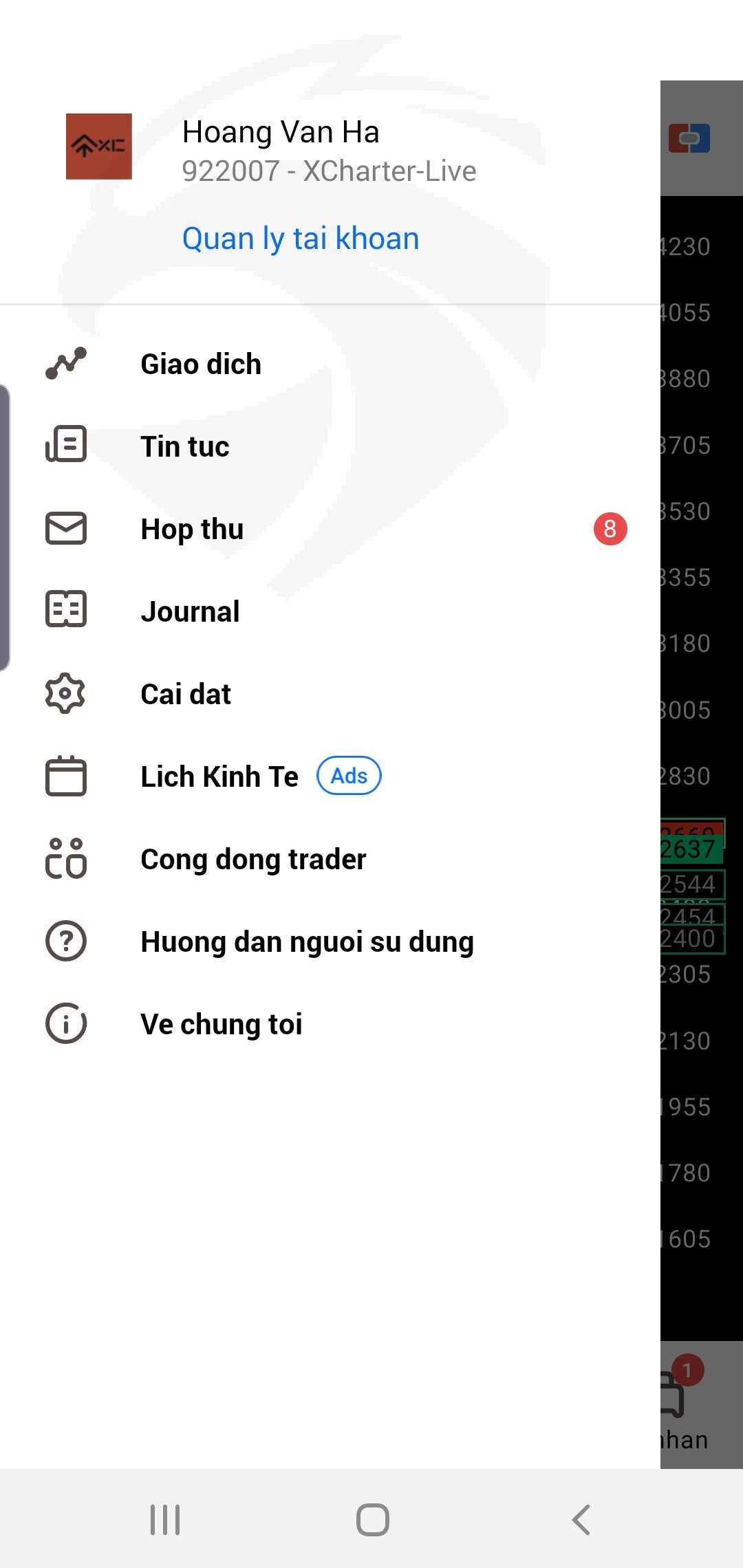This screenshot has height=1568, width=743.
Task: Open Cong dong trader community
Action: (x=330, y=859)
